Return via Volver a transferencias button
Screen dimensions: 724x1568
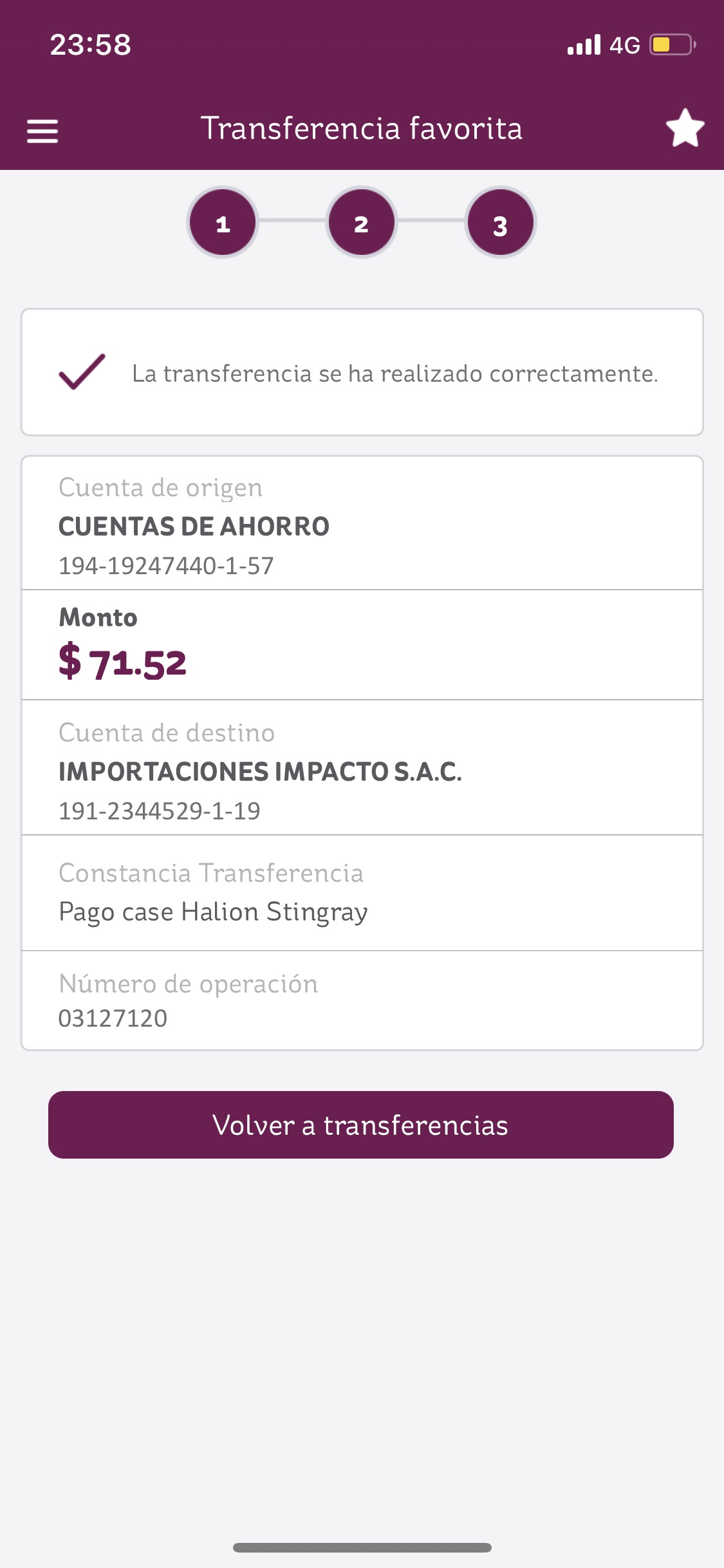click(361, 1125)
